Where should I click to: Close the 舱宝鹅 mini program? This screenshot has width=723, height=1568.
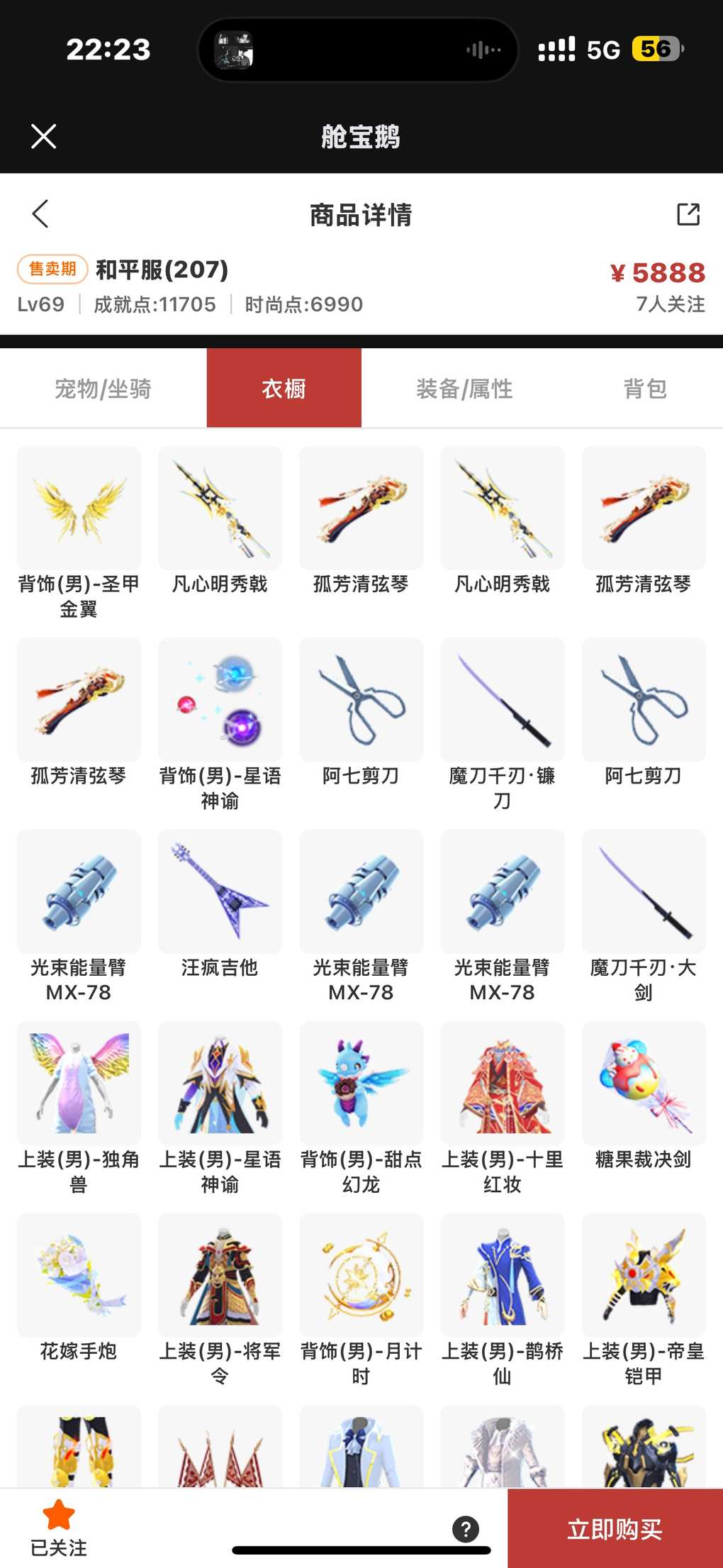[43, 136]
